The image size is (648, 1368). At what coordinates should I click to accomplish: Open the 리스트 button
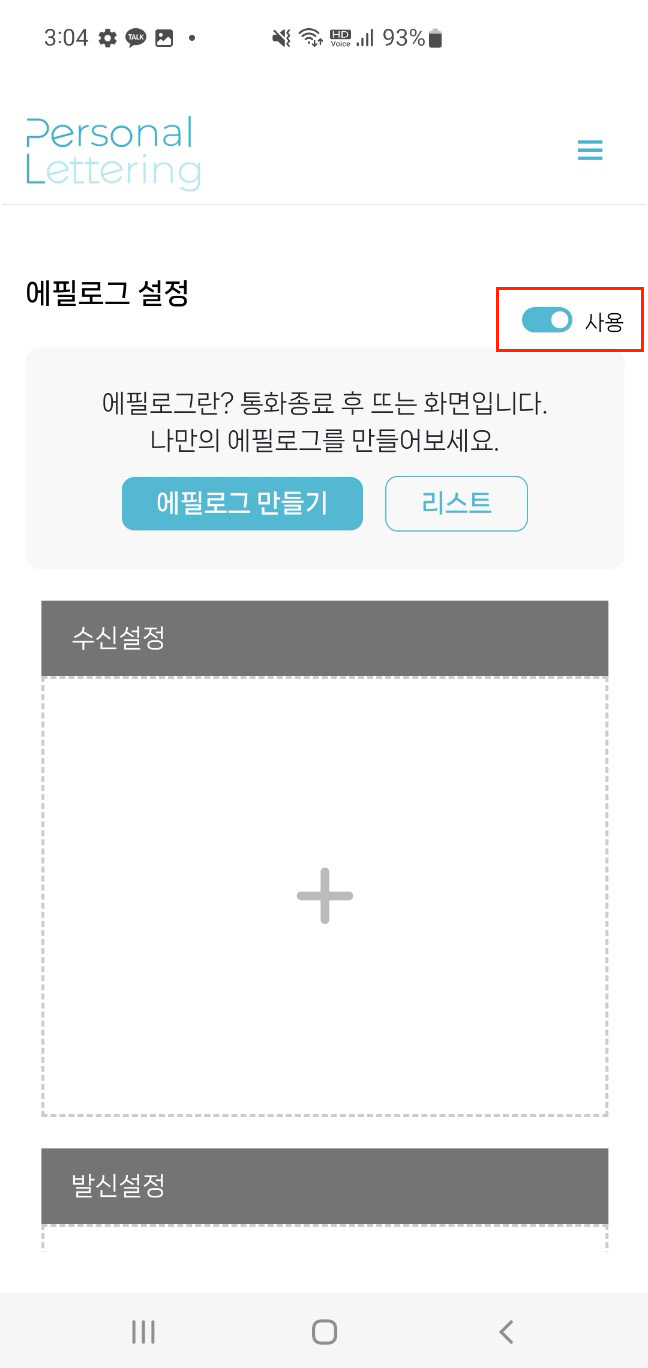point(456,503)
